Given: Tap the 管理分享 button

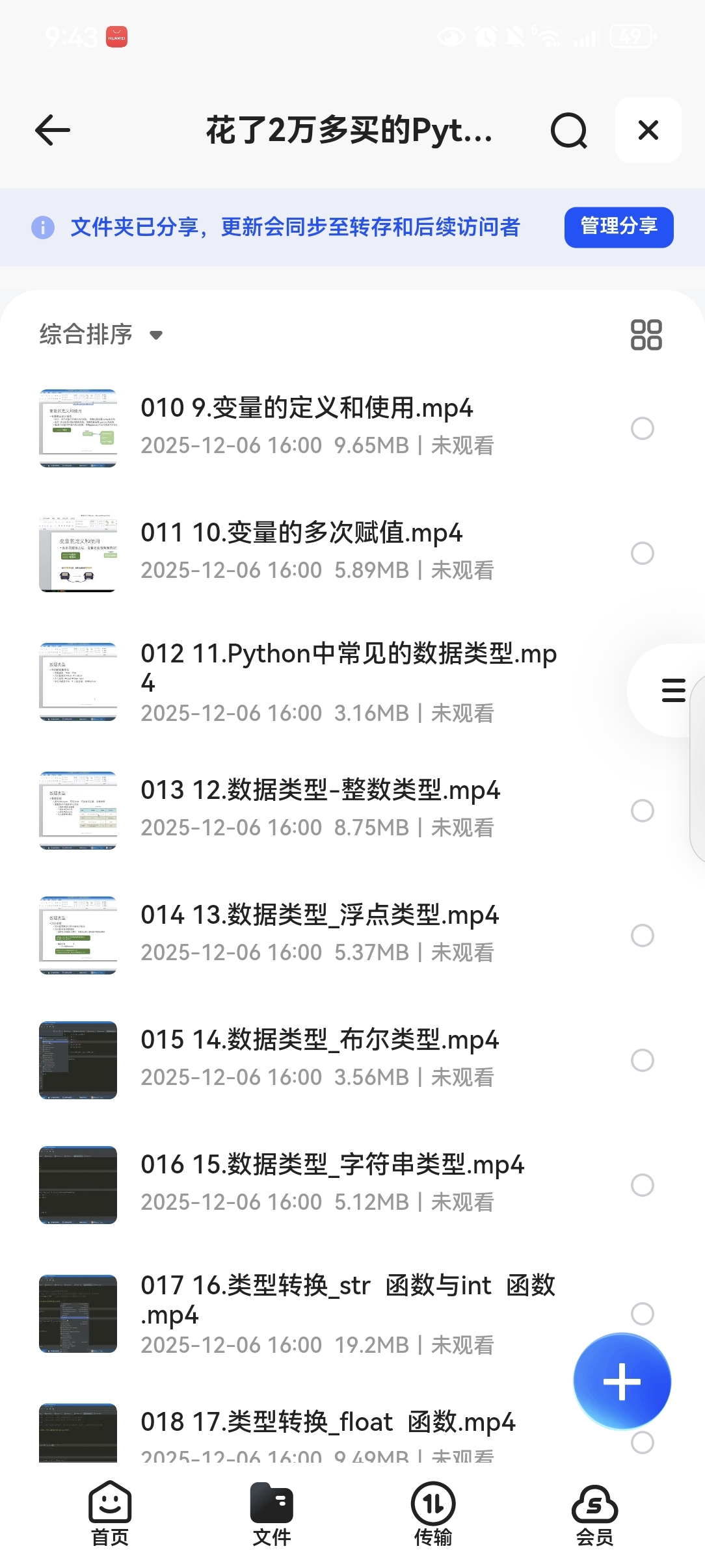Looking at the screenshot, I should (619, 227).
